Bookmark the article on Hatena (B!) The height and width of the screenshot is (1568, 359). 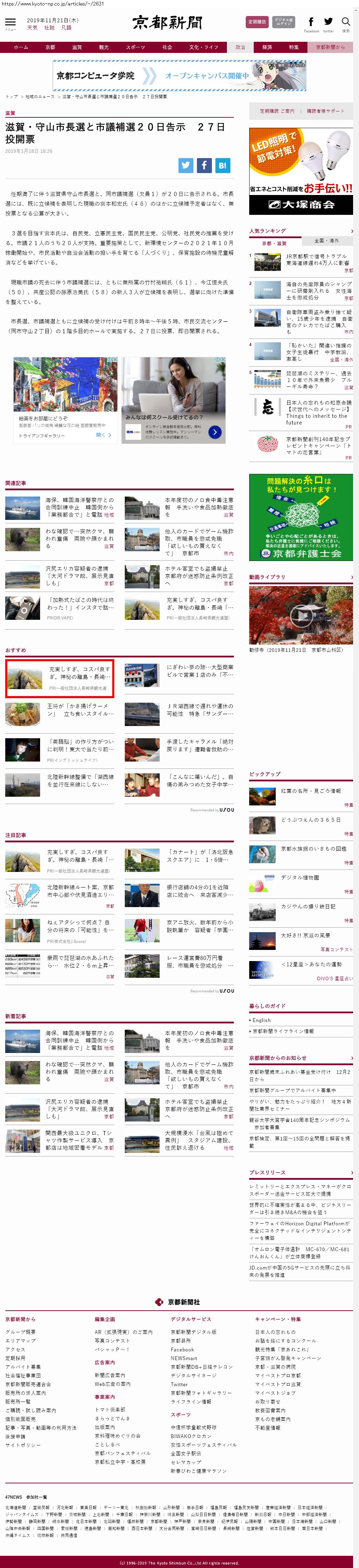tap(222, 165)
